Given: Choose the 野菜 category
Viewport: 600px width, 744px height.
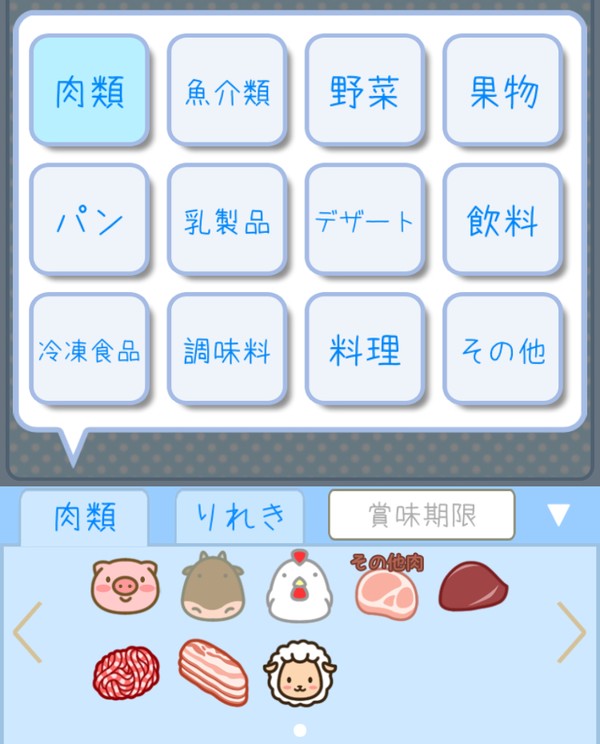Looking at the screenshot, I should pyautogui.click(x=365, y=91).
